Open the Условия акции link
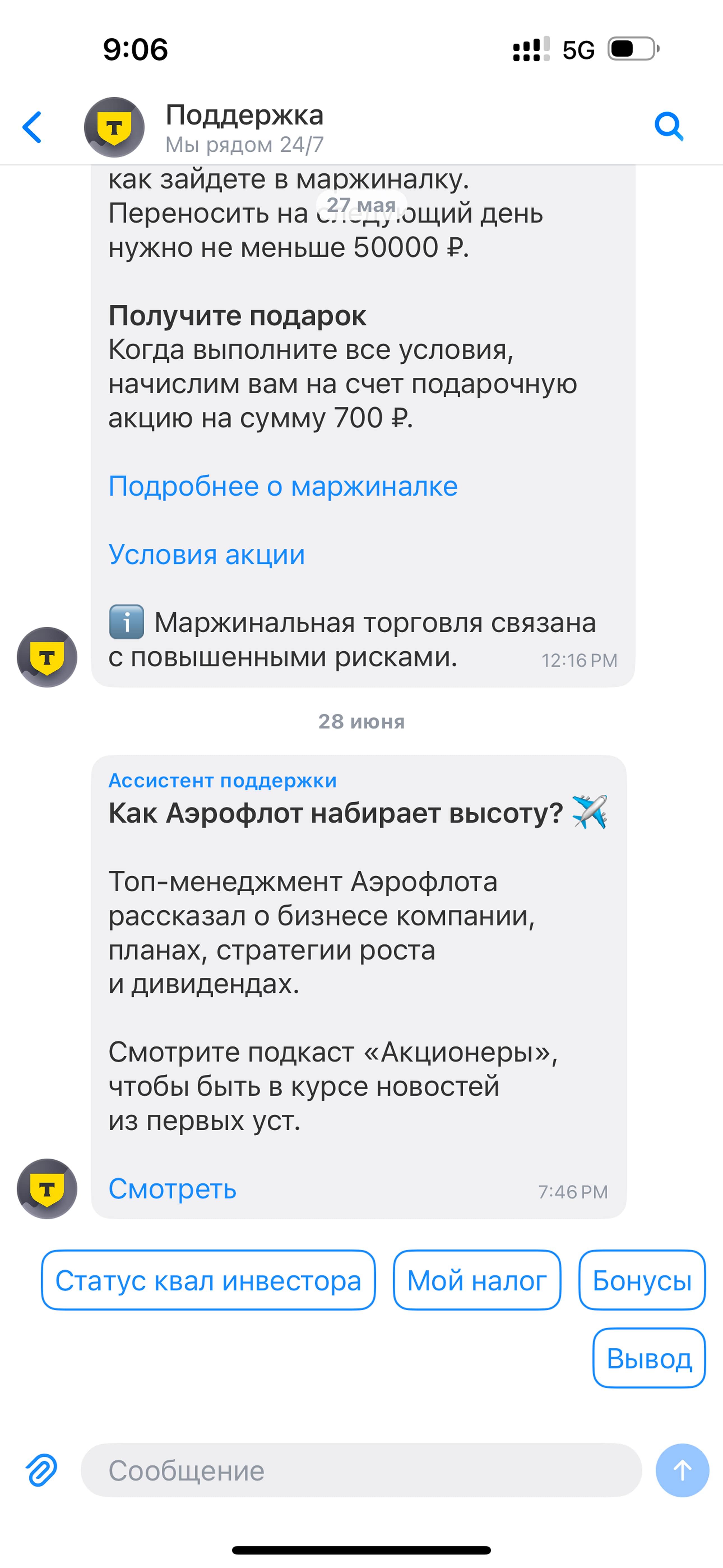 click(207, 555)
